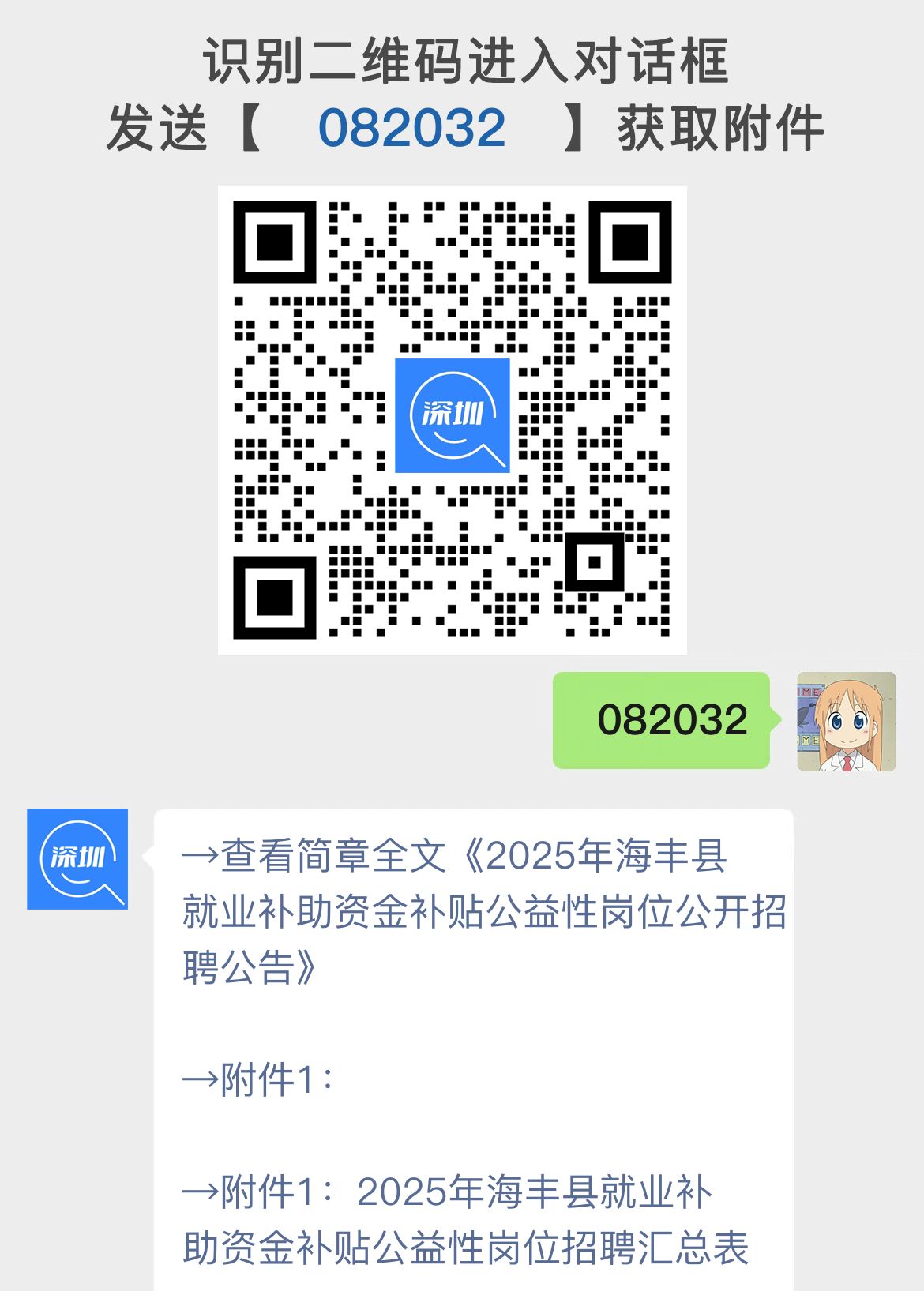Screen dimensions: 924x1291
Task: Click the small QR alignment square near bottom-right
Action: coord(594,562)
